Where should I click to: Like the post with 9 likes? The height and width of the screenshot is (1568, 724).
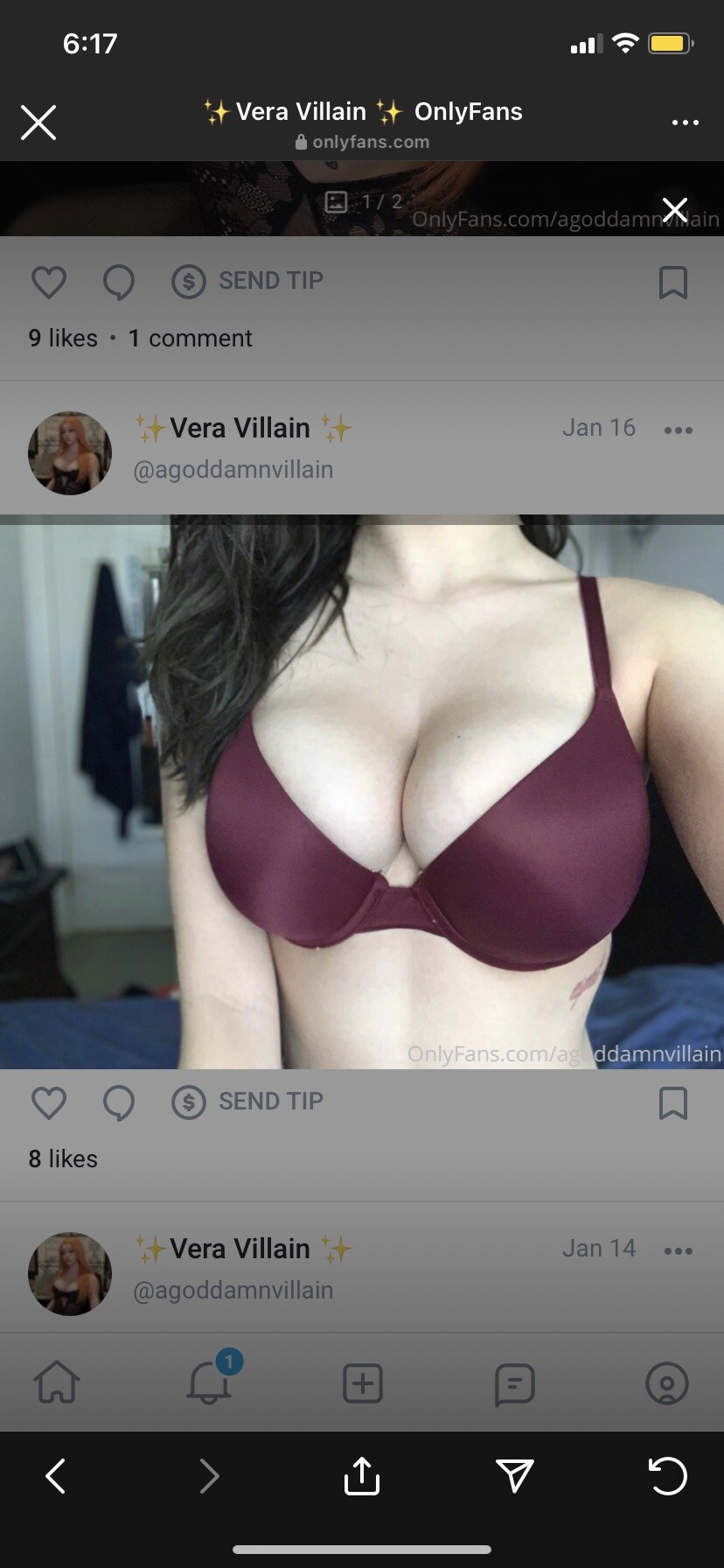click(49, 282)
